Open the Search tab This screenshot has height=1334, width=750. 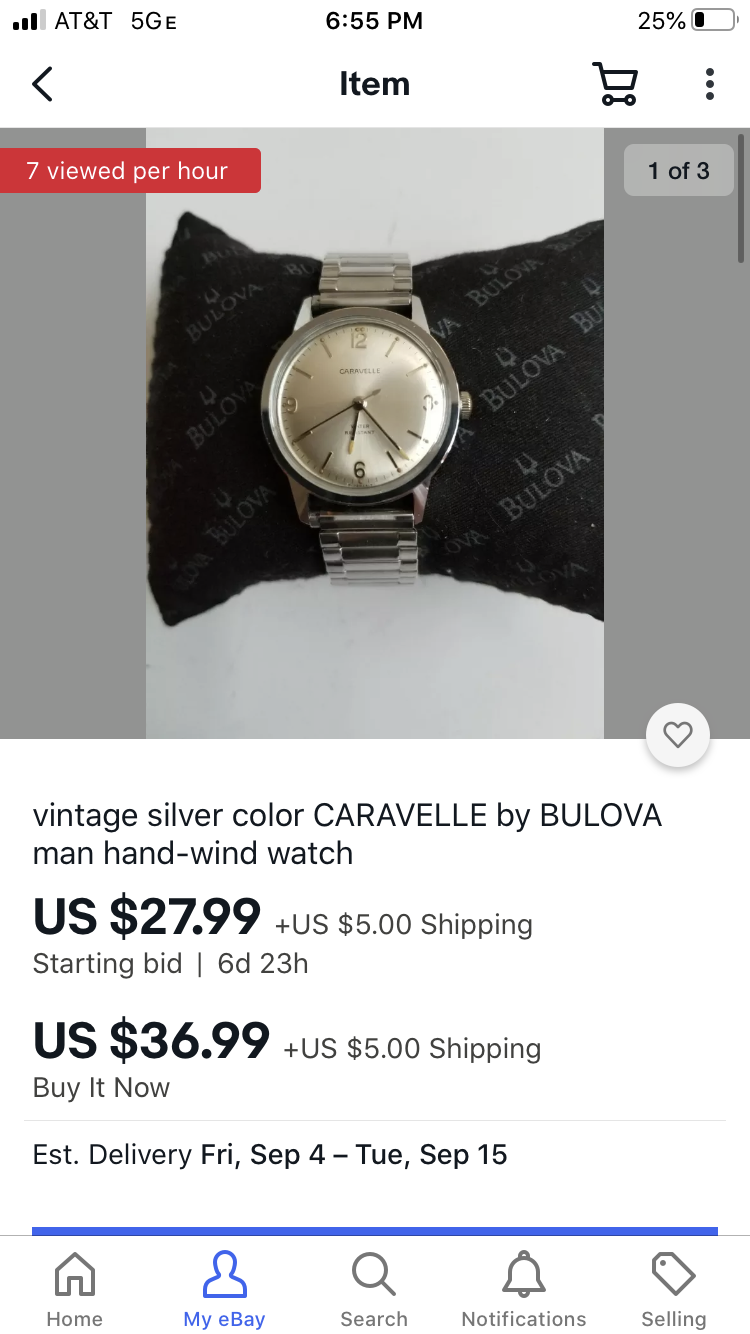374,1288
